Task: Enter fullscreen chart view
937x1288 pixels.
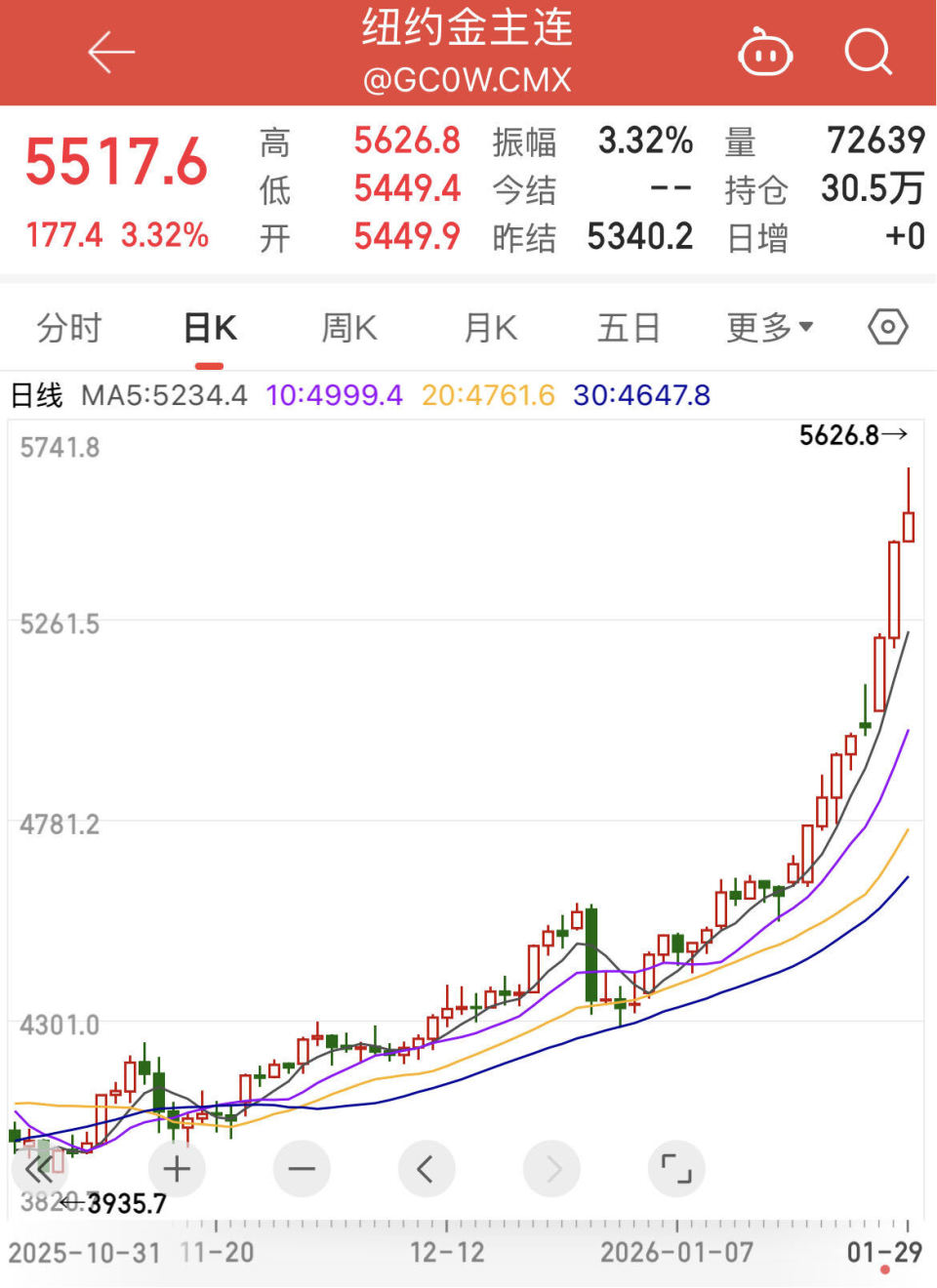Action: coord(676,1168)
